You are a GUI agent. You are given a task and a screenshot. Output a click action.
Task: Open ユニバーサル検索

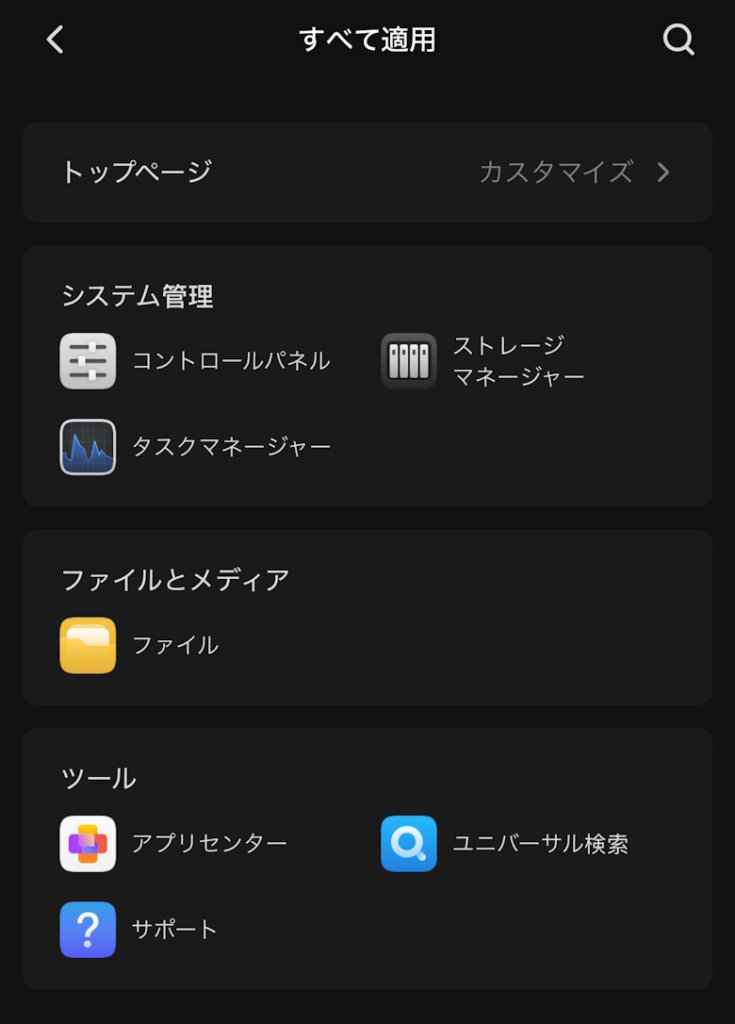[409, 844]
